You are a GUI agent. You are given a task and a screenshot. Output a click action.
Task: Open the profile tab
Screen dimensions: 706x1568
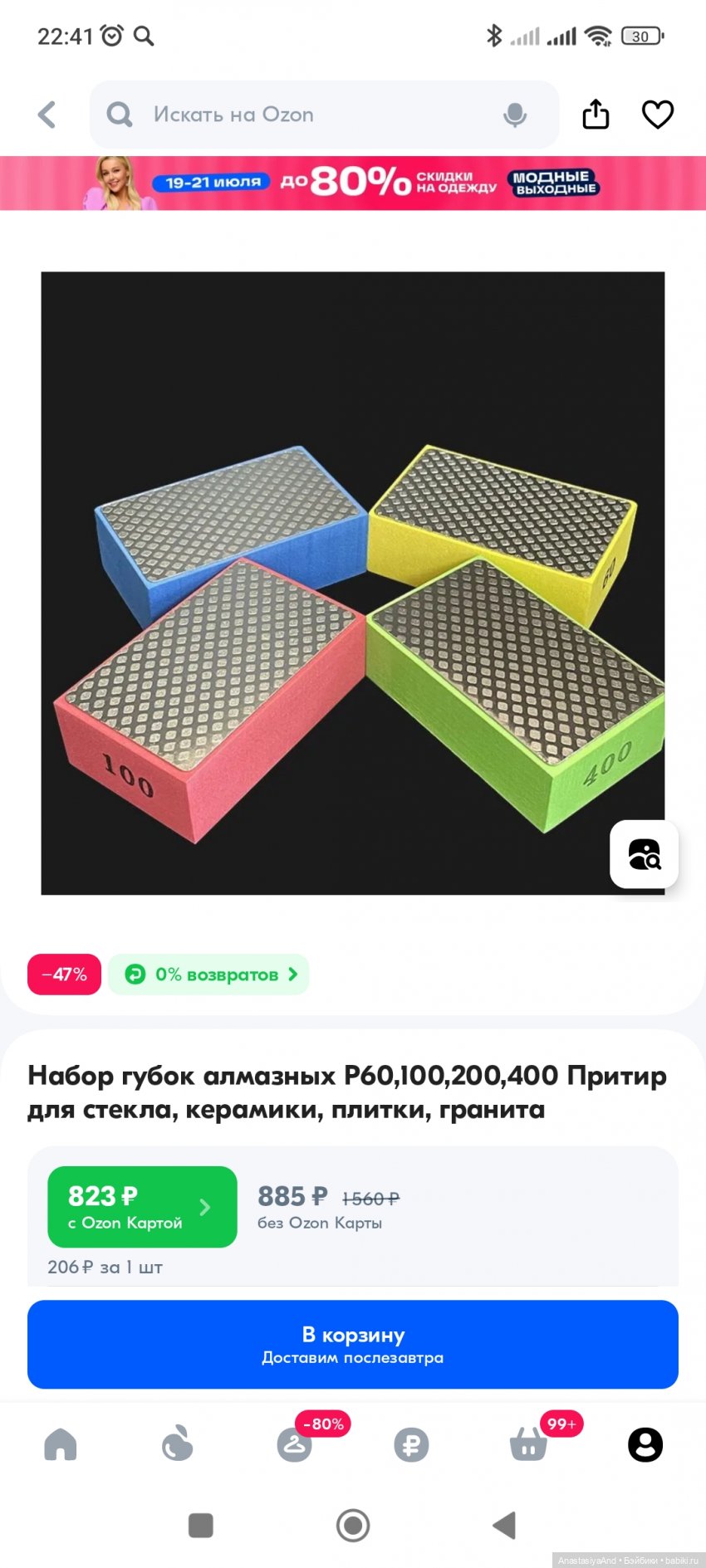(x=645, y=1445)
